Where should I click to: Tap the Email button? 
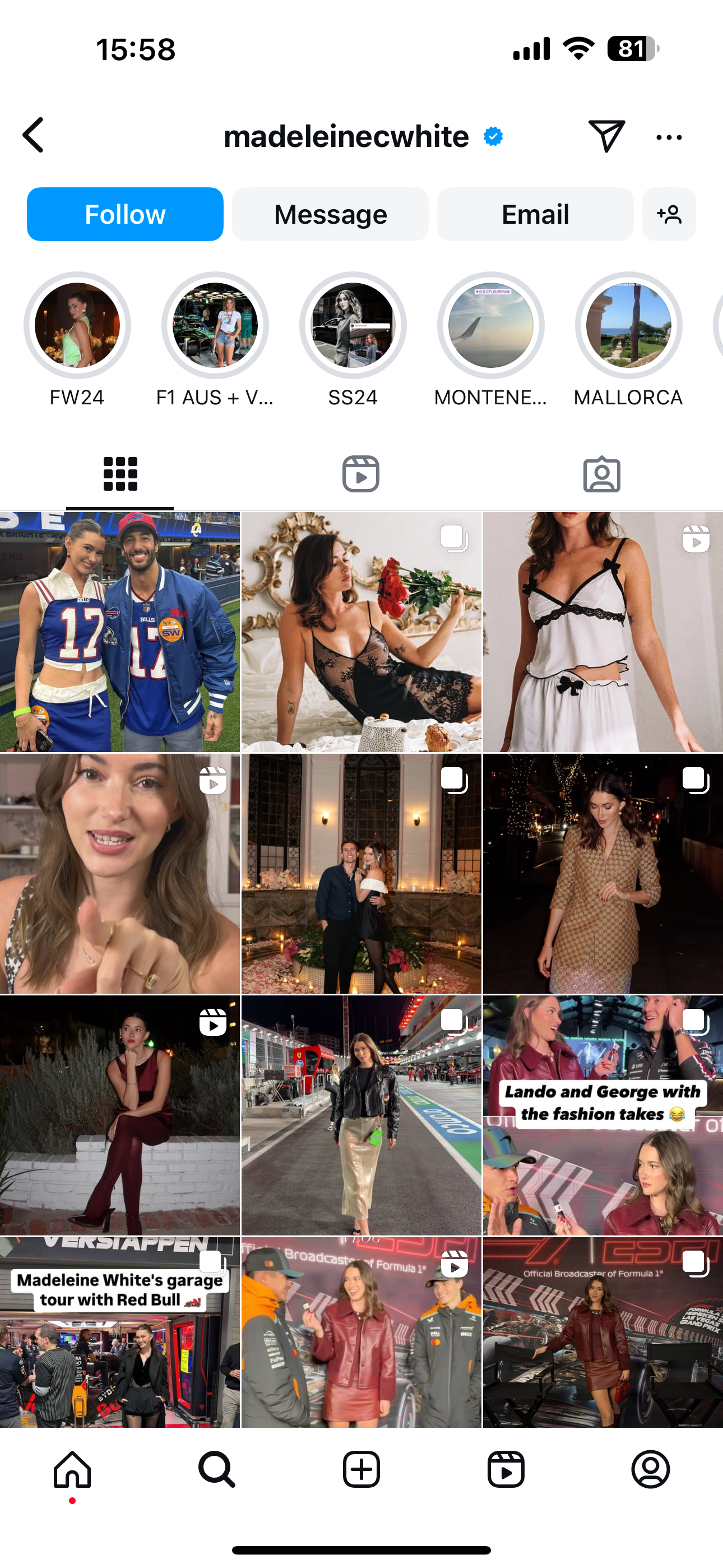[x=535, y=214]
